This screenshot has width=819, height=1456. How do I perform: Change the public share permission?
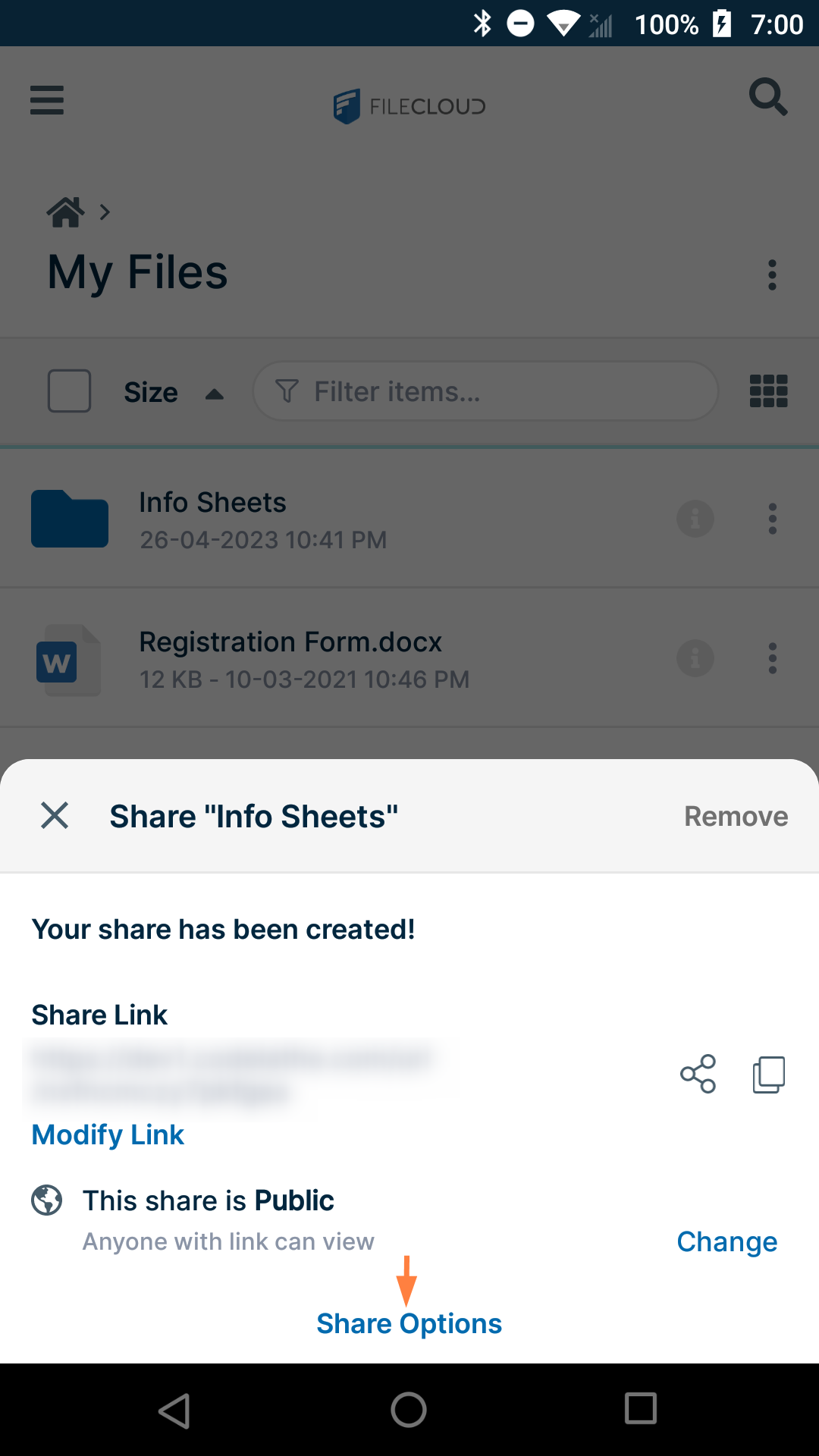(726, 1241)
